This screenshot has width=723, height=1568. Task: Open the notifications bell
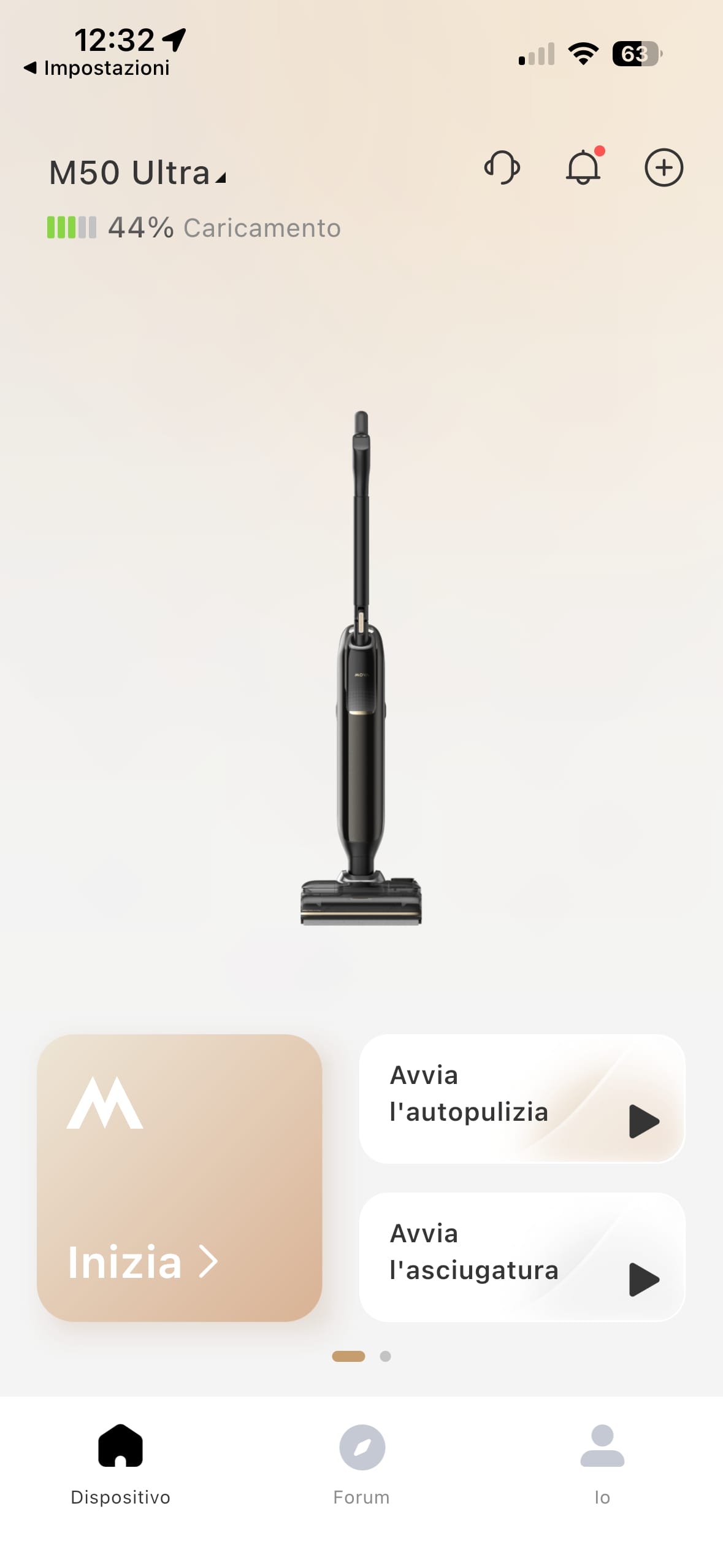tap(583, 167)
